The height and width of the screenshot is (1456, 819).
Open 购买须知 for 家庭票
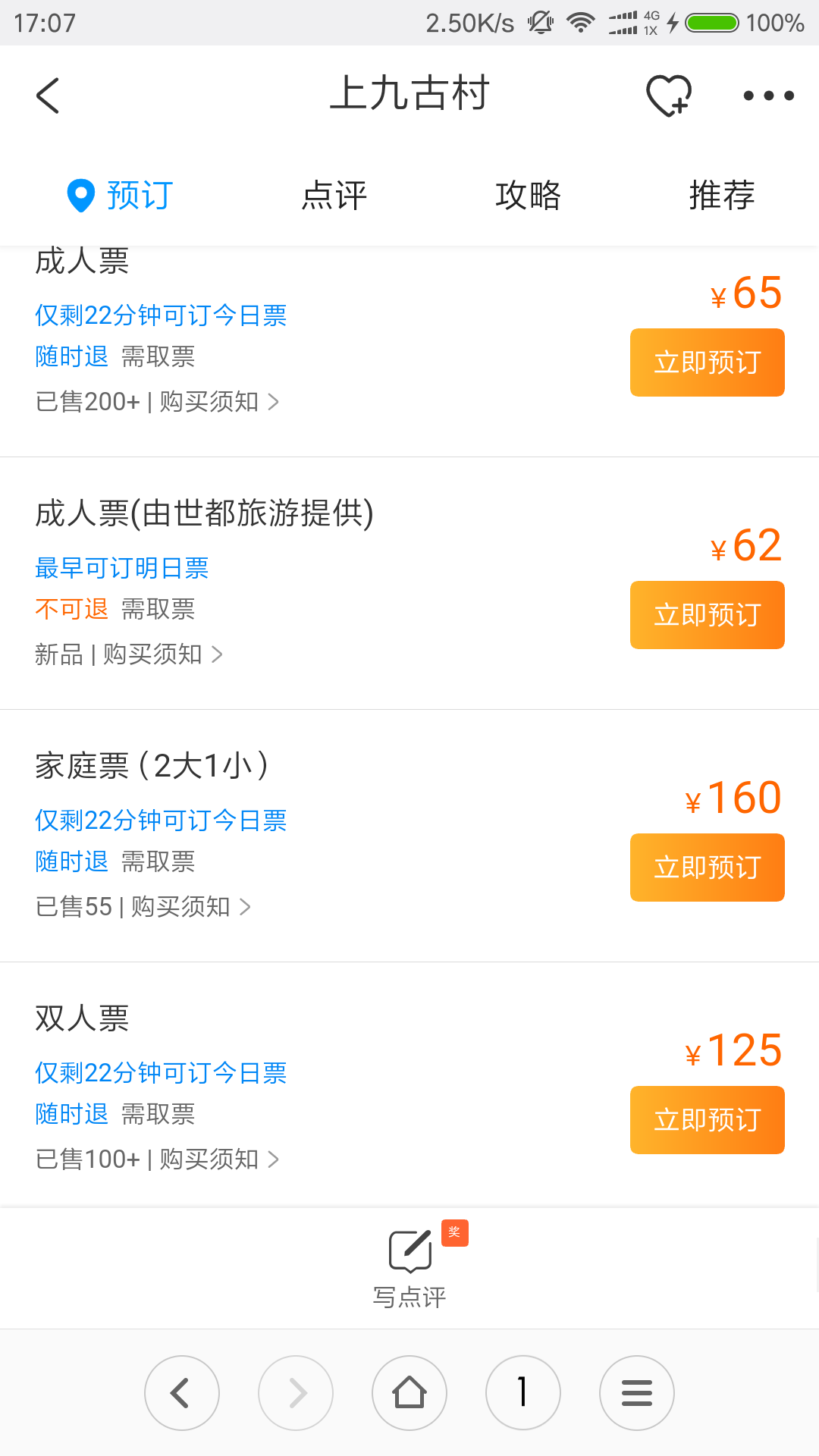click(x=190, y=907)
